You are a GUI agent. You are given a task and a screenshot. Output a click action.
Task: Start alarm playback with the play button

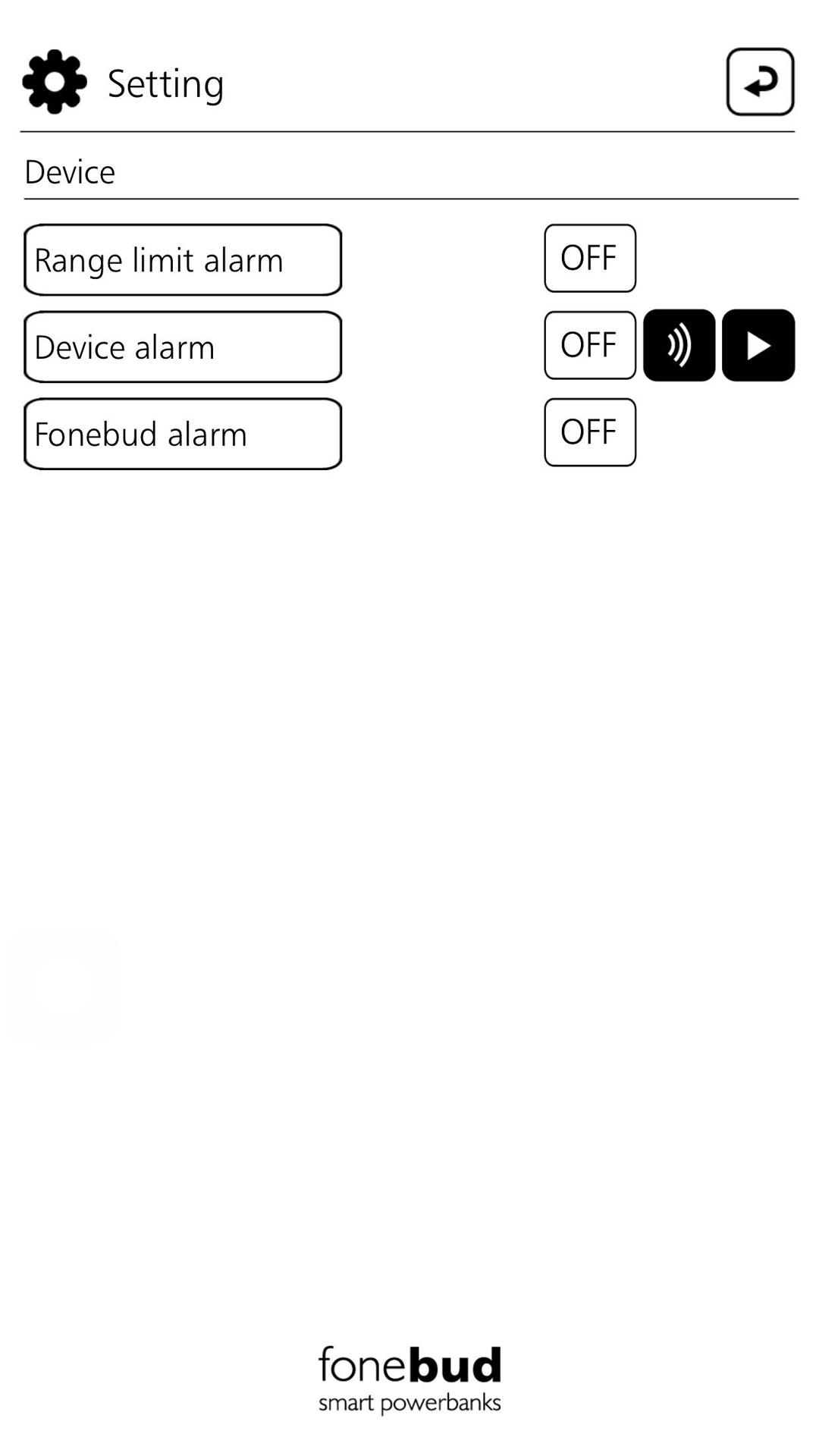tap(758, 345)
